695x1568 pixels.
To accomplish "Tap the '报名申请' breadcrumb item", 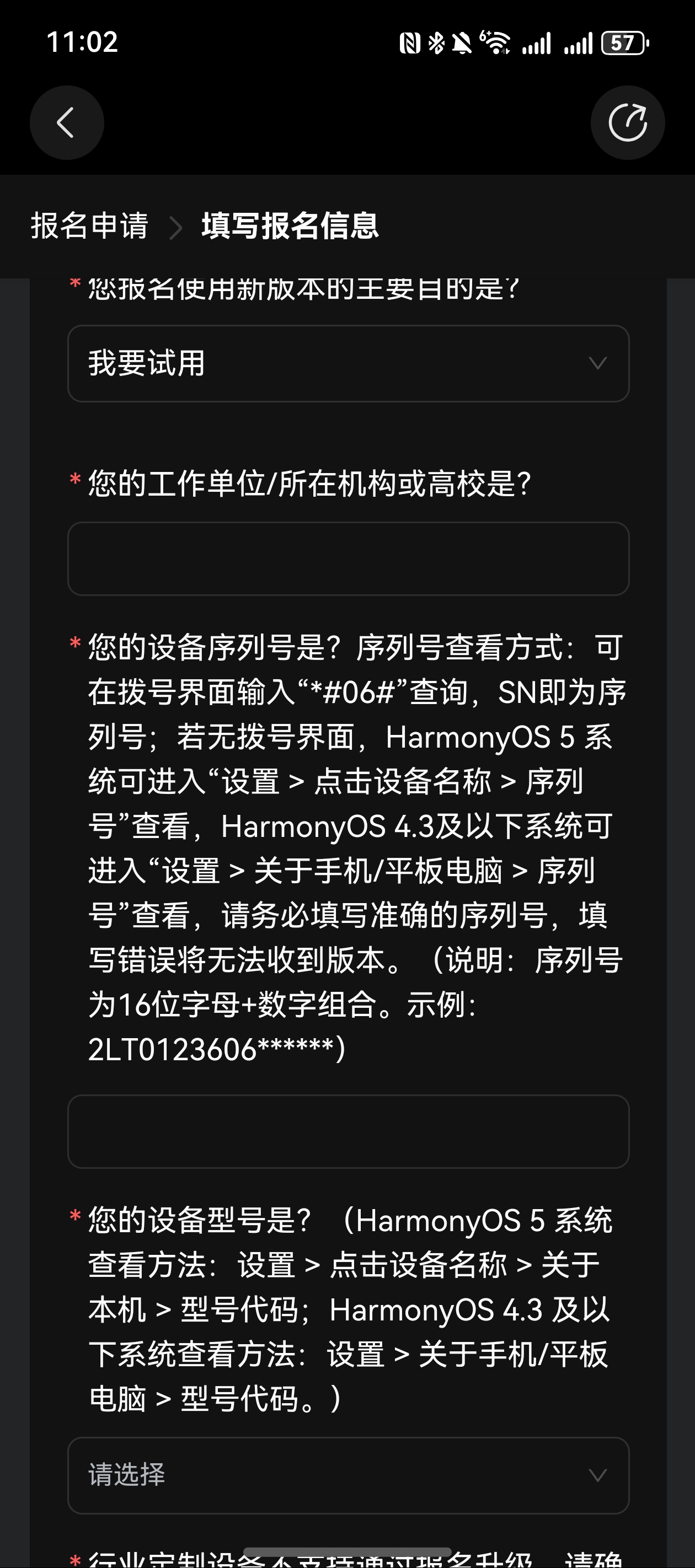I will point(89,228).
